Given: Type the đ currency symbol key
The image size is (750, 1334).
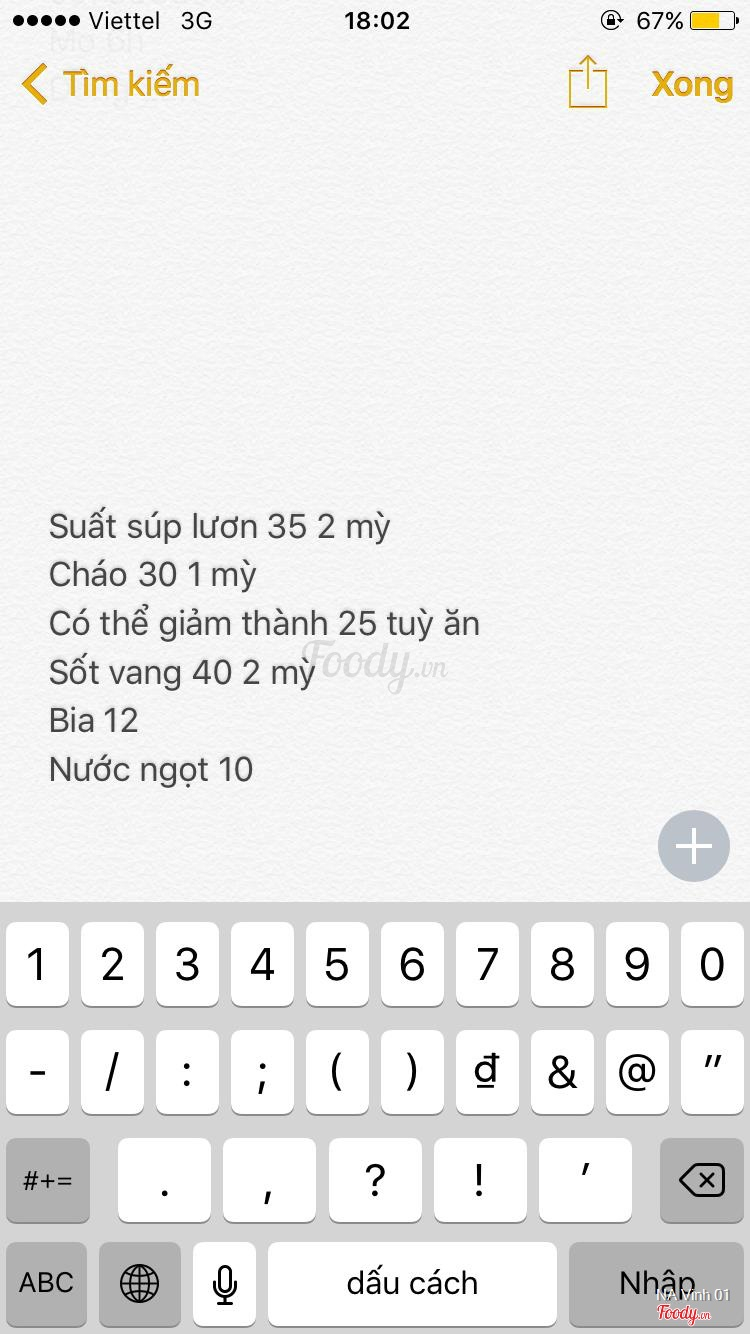Looking at the screenshot, I should [x=487, y=1072].
